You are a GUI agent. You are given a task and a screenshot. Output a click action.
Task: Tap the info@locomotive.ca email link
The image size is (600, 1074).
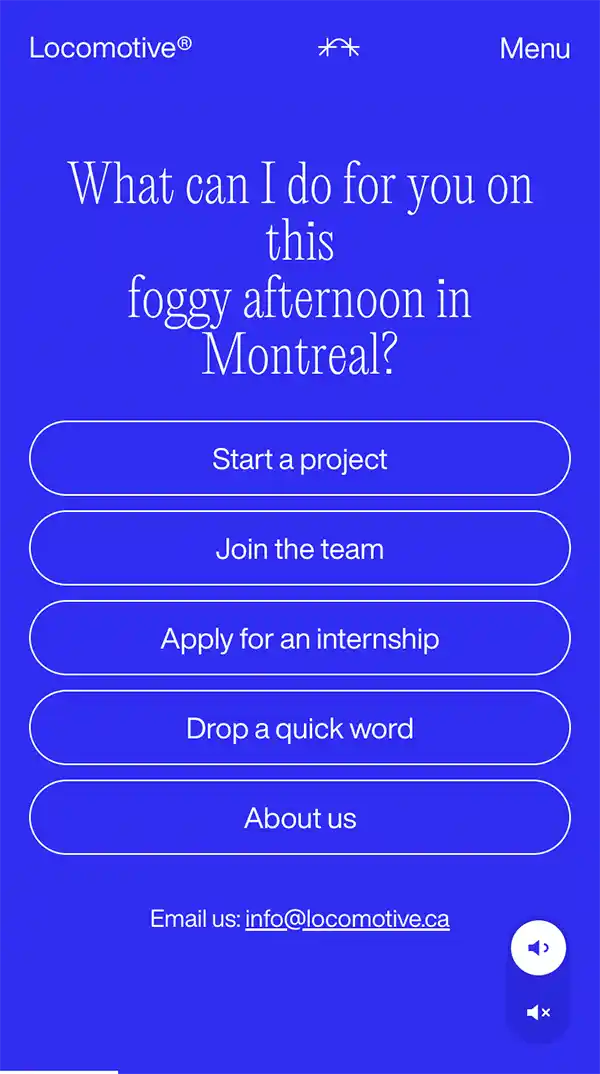click(x=347, y=918)
